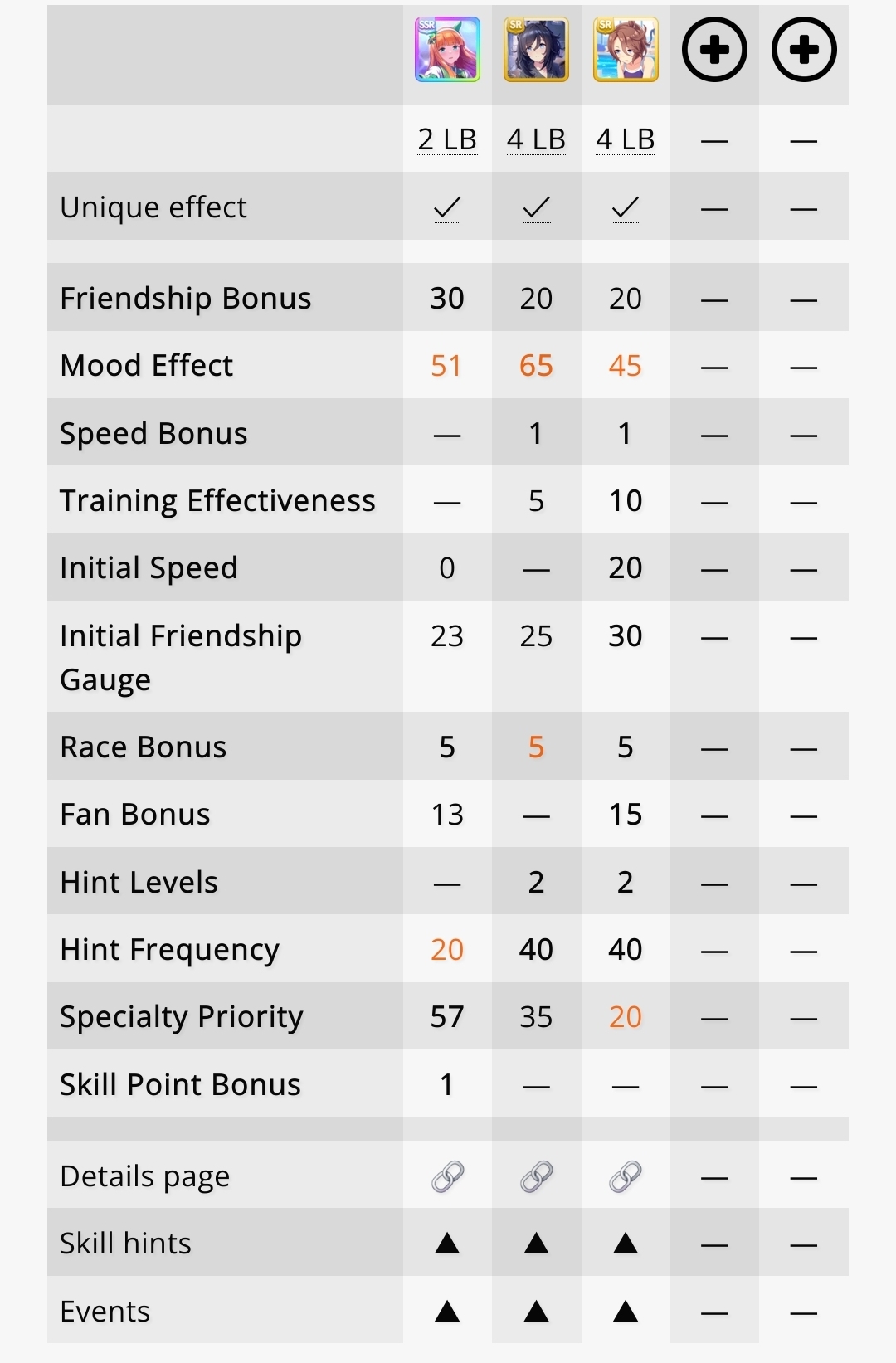Open details page link for SSR card

(x=447, y=1176)
